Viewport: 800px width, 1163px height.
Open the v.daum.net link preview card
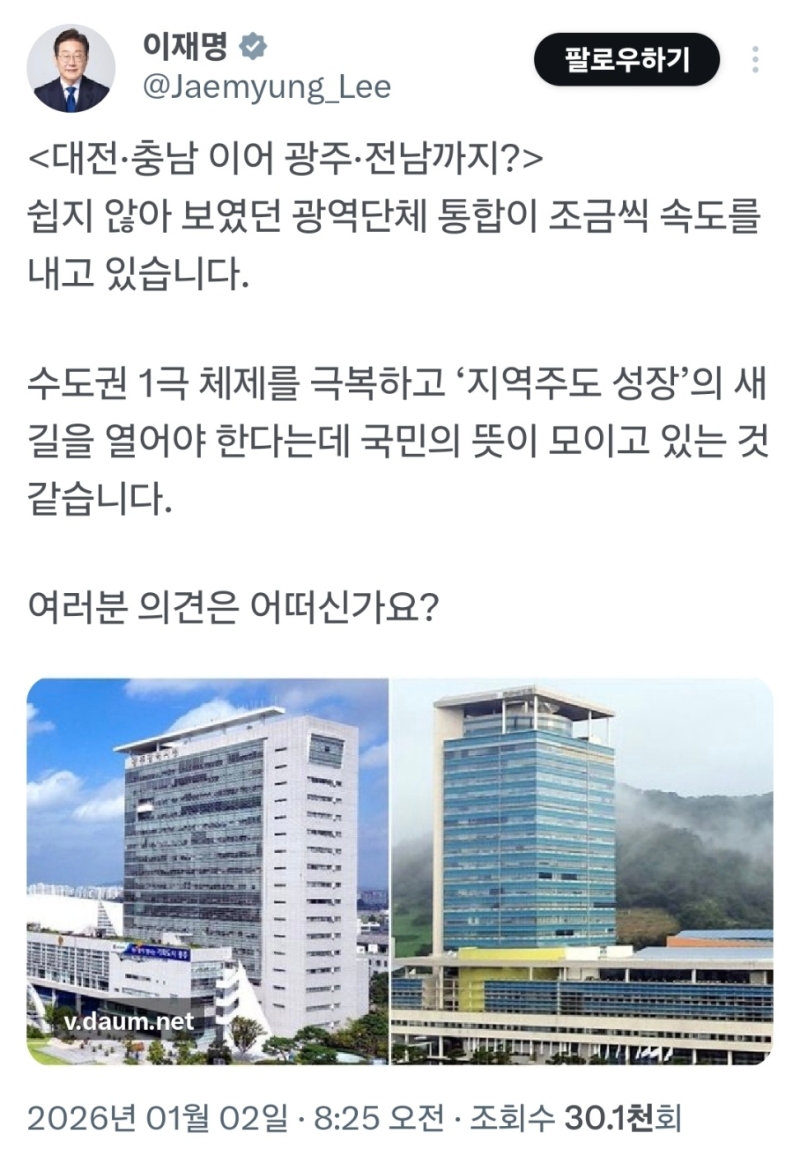click(399, 870)
